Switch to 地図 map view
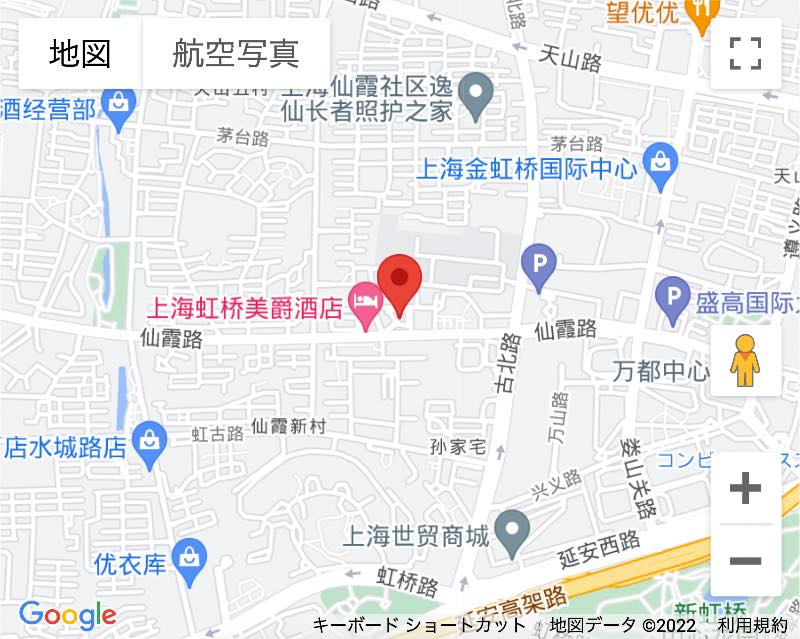 pos(80,53)
